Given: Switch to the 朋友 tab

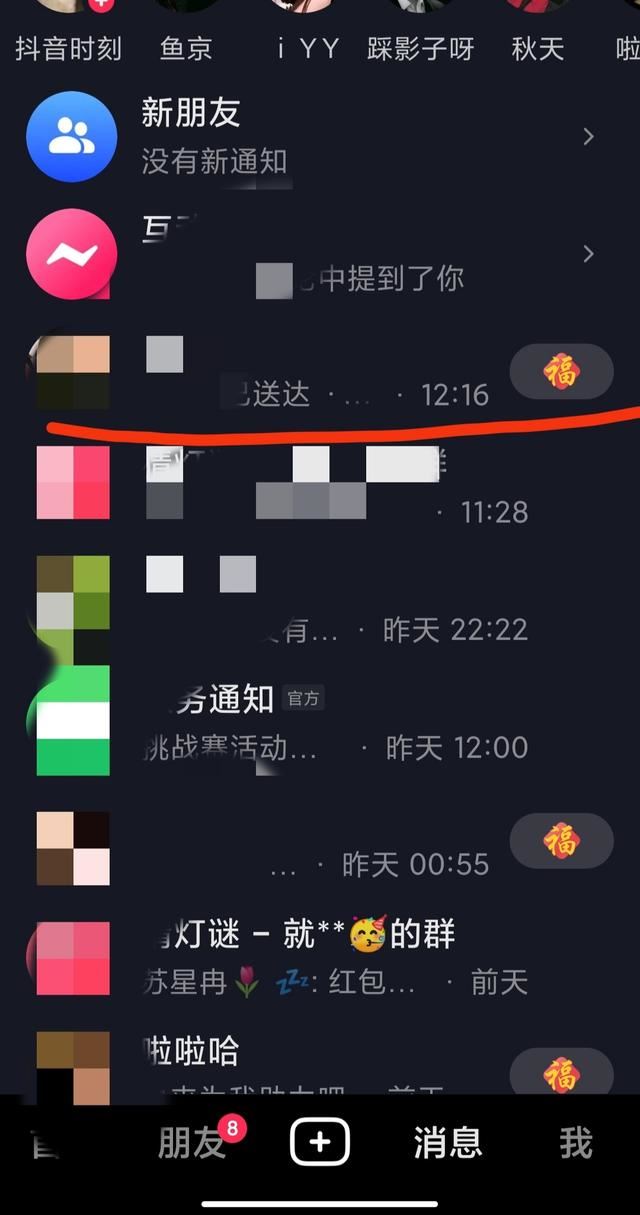Looking at the screenshot, I should (x=192, y=1143).
